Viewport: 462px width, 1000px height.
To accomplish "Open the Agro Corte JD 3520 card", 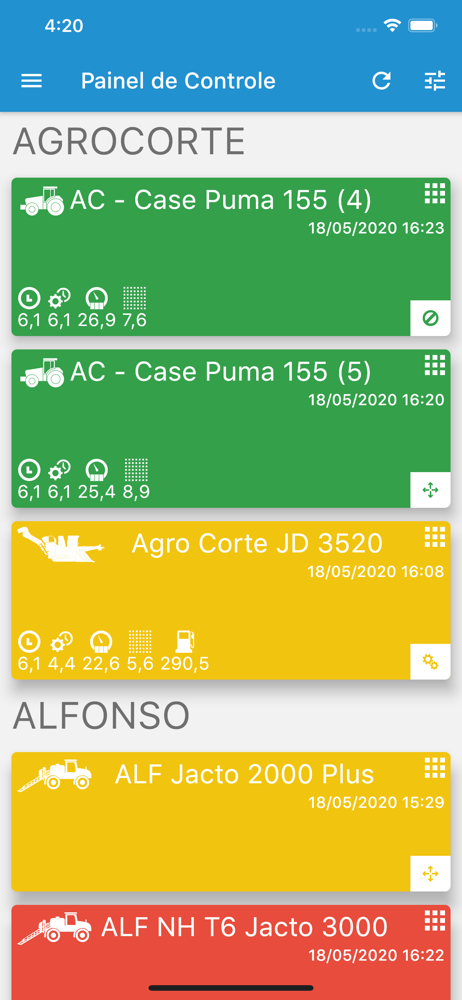I will 231,601.
